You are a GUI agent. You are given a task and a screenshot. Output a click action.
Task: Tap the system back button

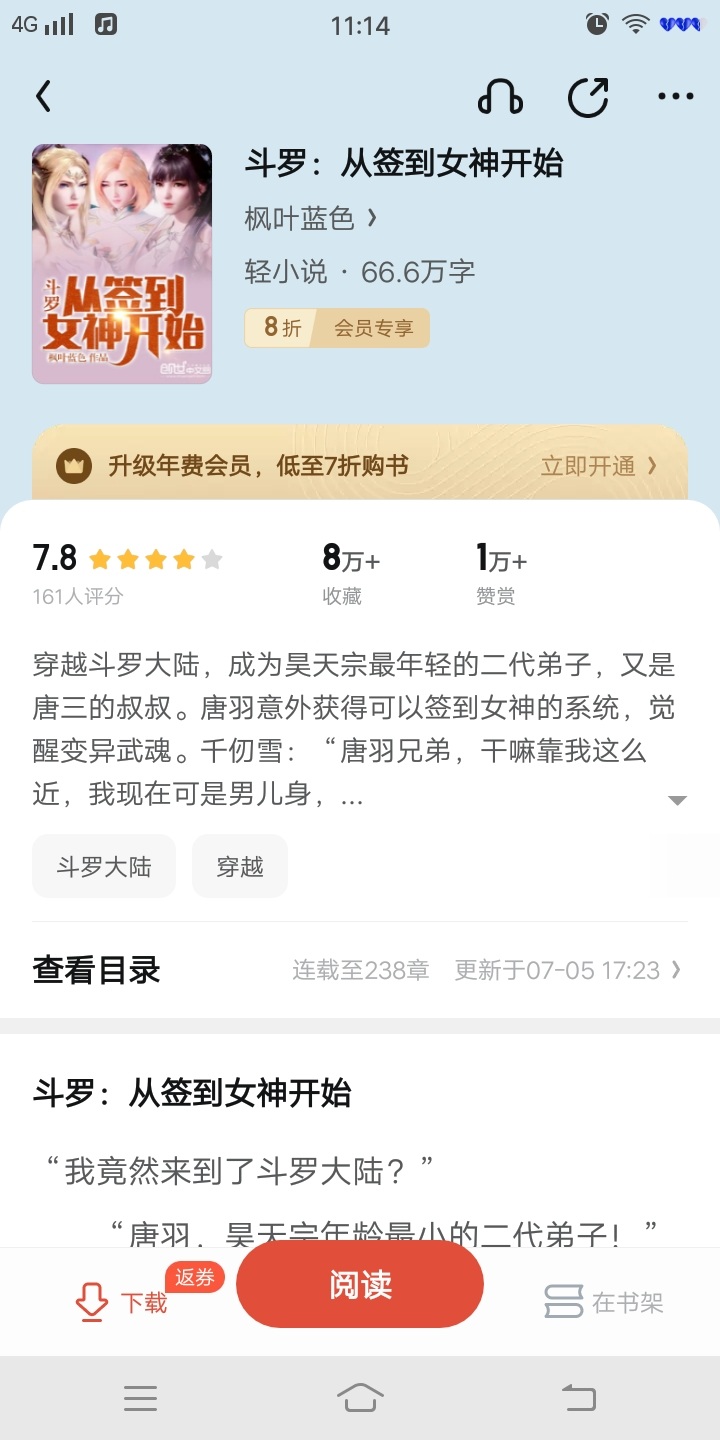(579, 1397)
